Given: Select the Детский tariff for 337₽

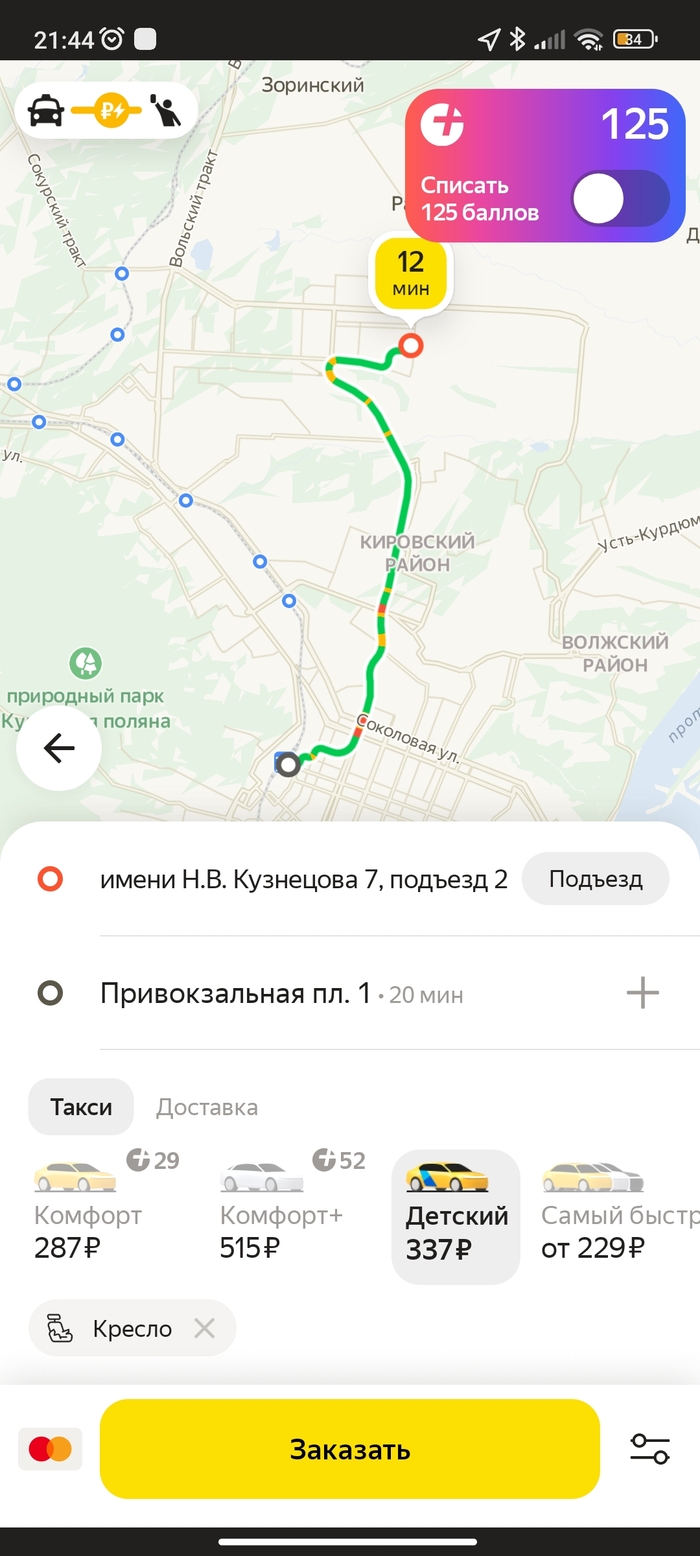Looking at the screenshot, I should (x=456, y=1215).
